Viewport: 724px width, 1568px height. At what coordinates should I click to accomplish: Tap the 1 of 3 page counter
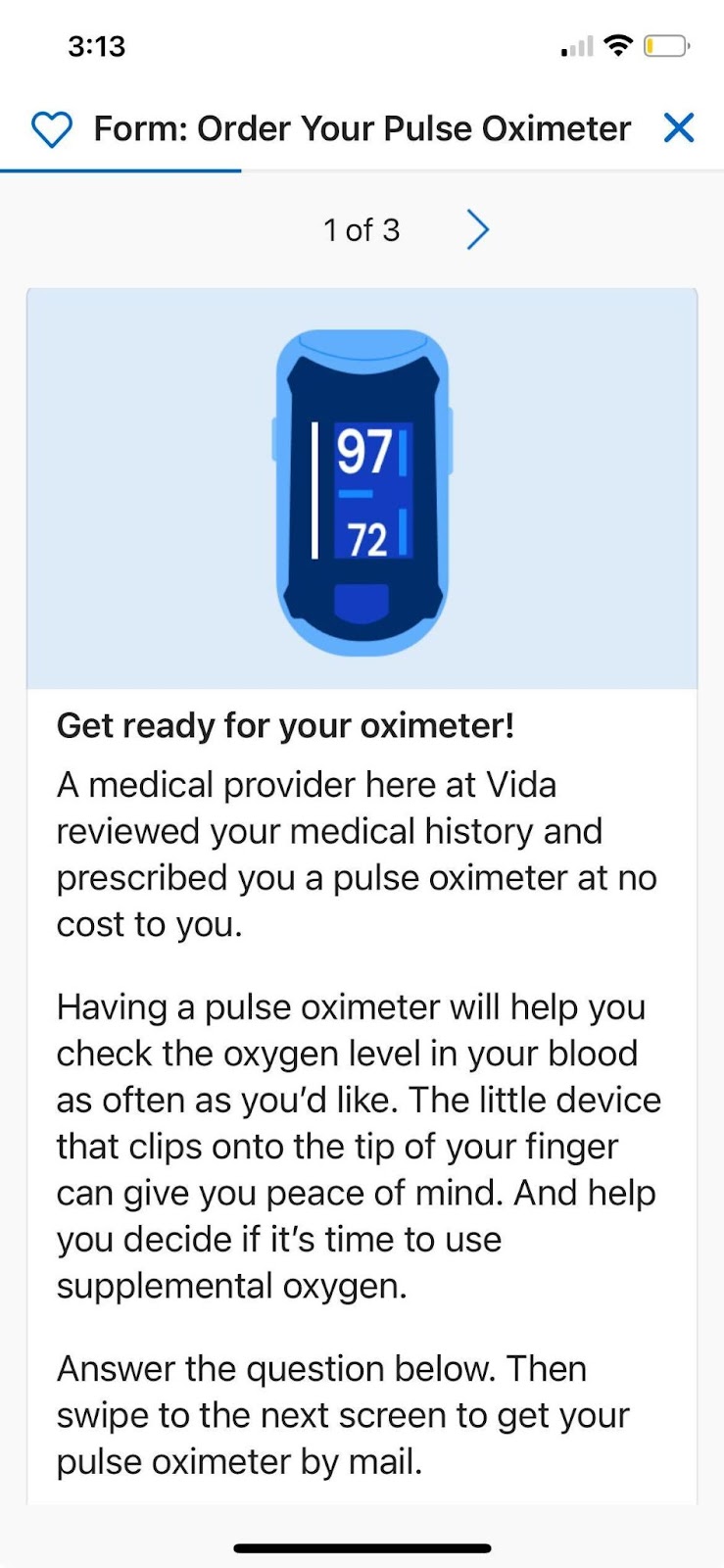pos(362,228)
